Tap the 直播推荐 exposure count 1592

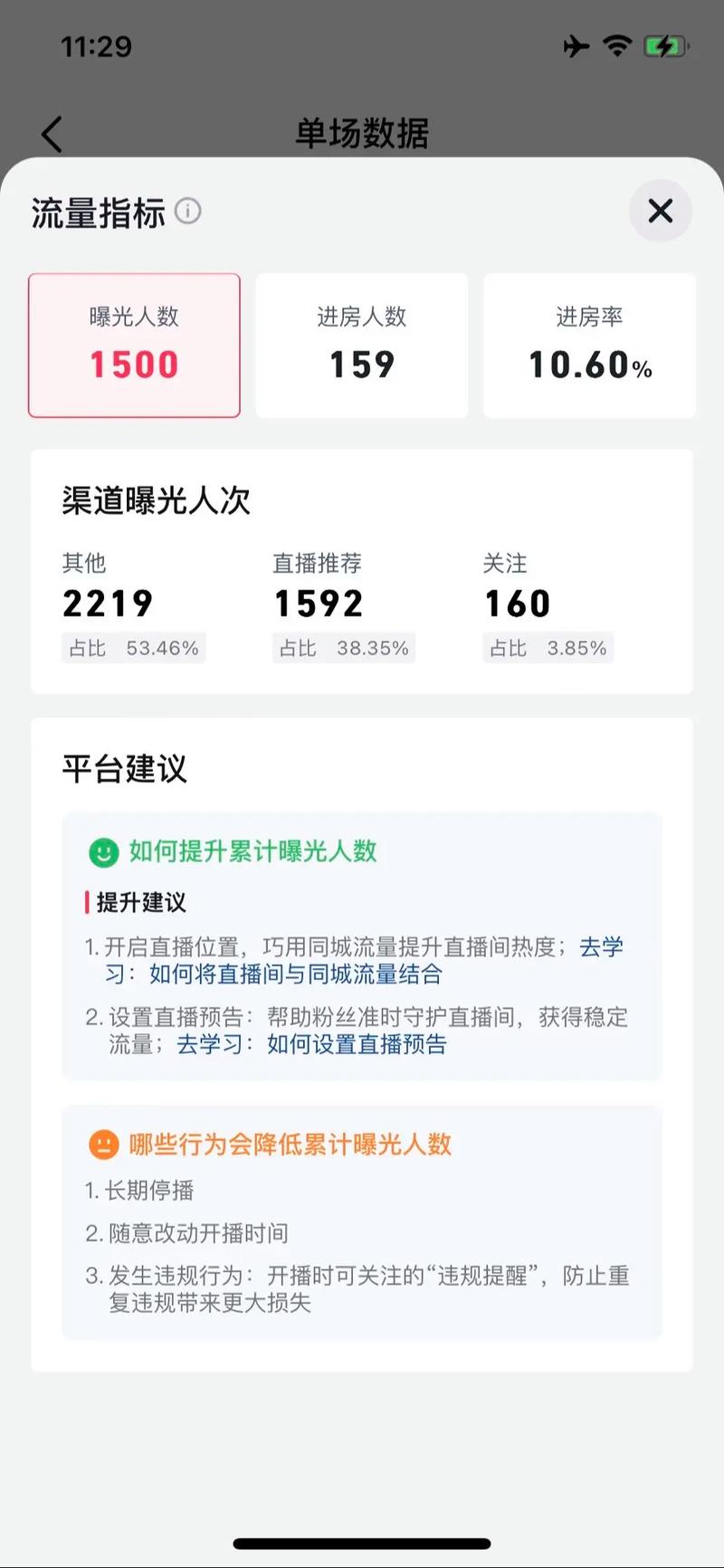tap(318, 603)
